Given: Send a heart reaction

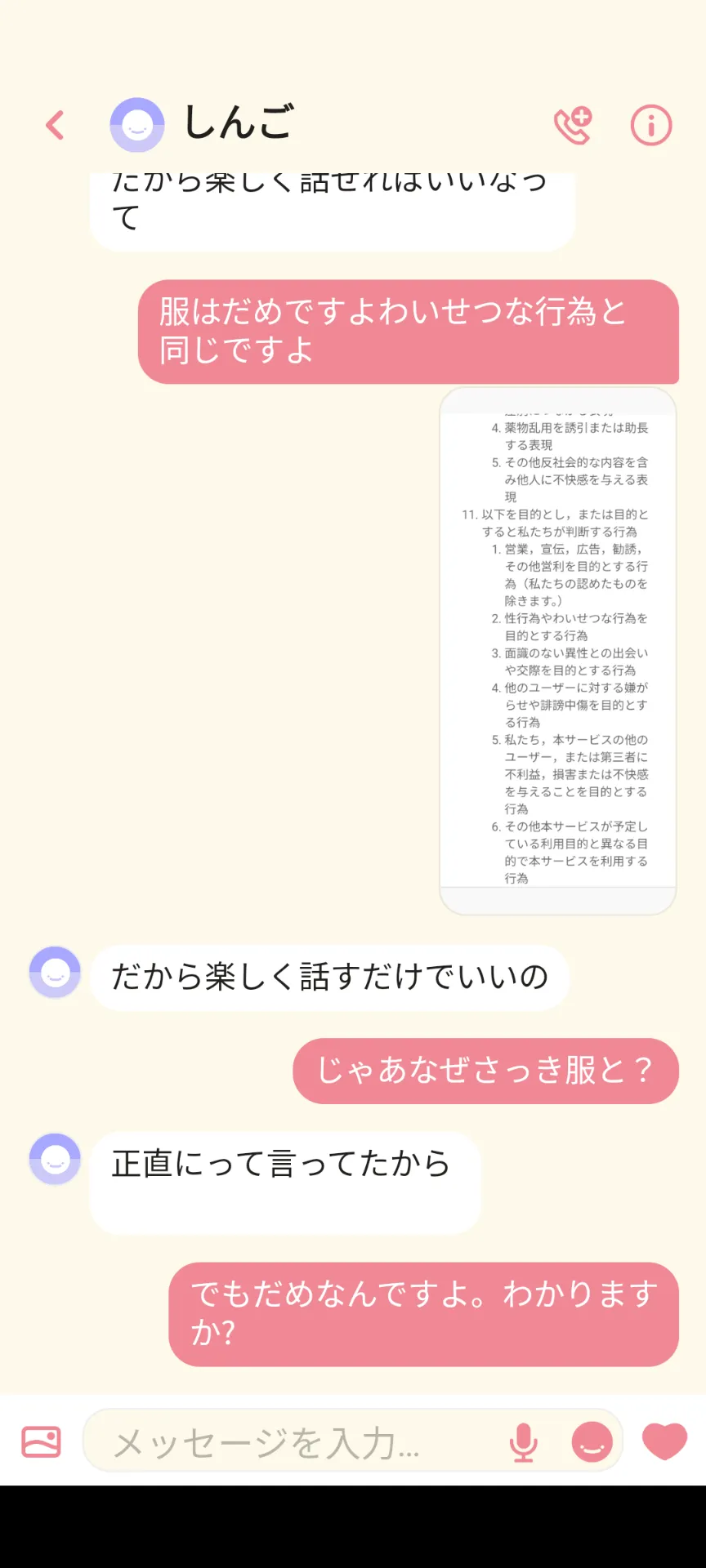Looking at the screenshot, I should click(664, 1441).
